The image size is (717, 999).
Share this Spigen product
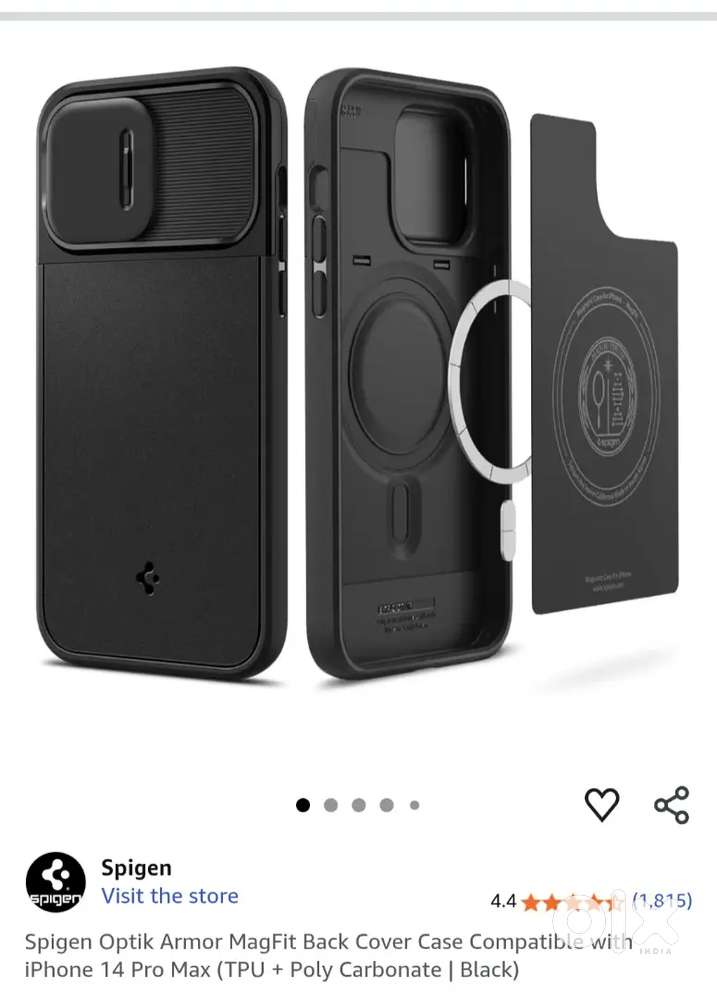671,804
